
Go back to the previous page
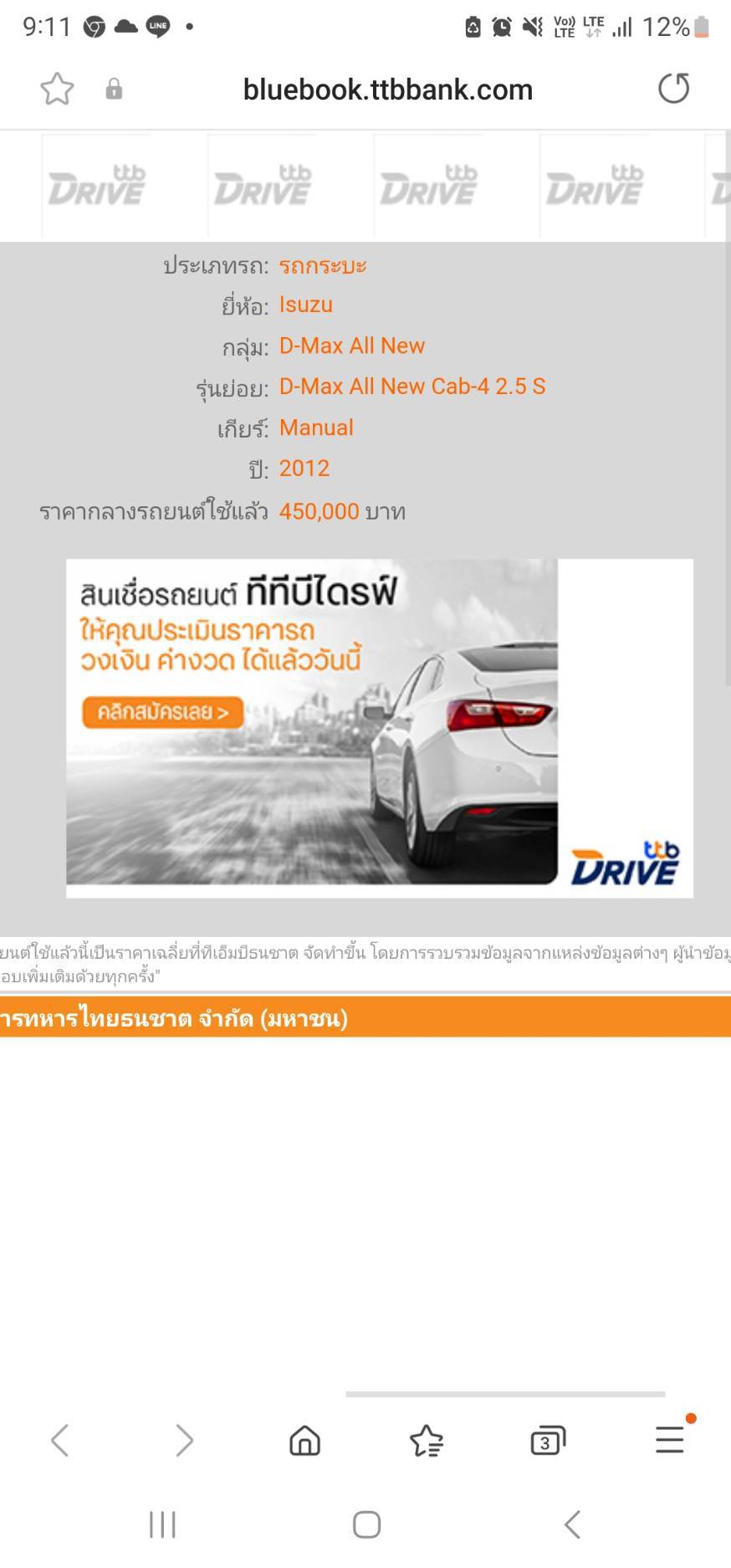tap(59, 1440)
